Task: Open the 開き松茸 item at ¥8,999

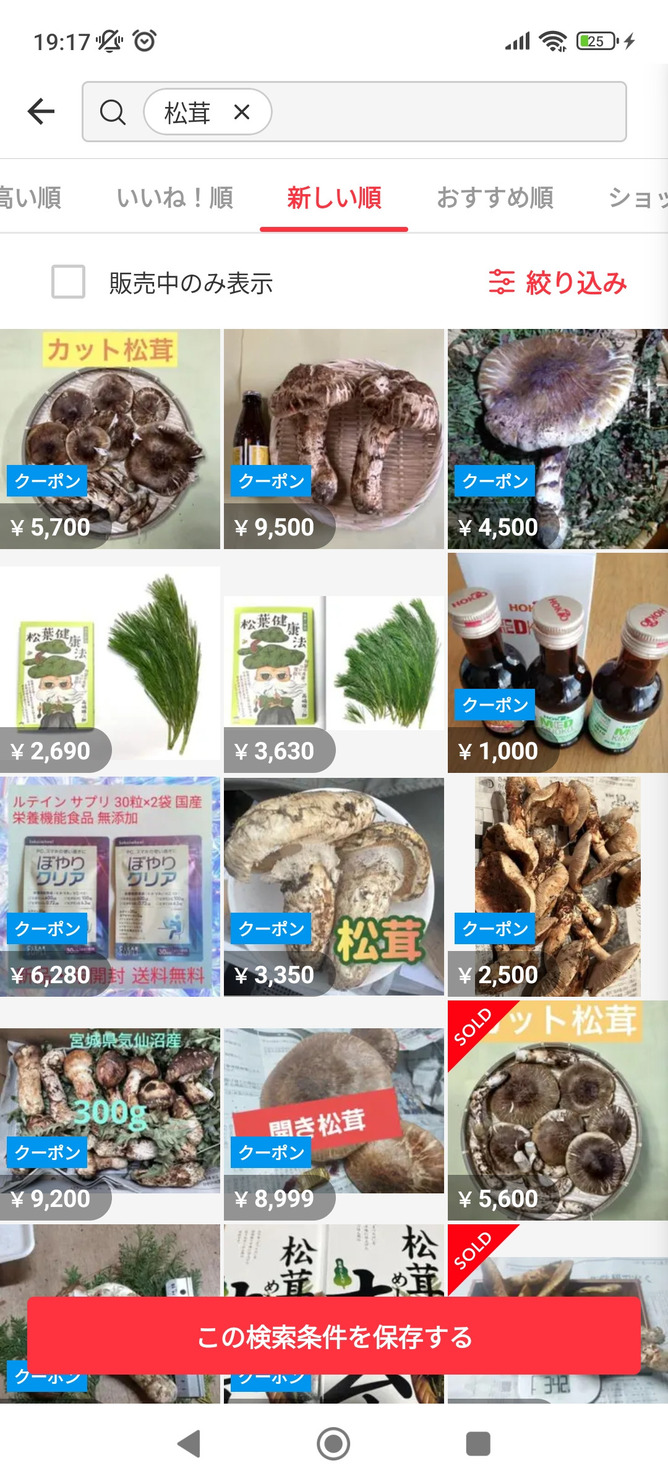Action: [x=334, y=1110]
